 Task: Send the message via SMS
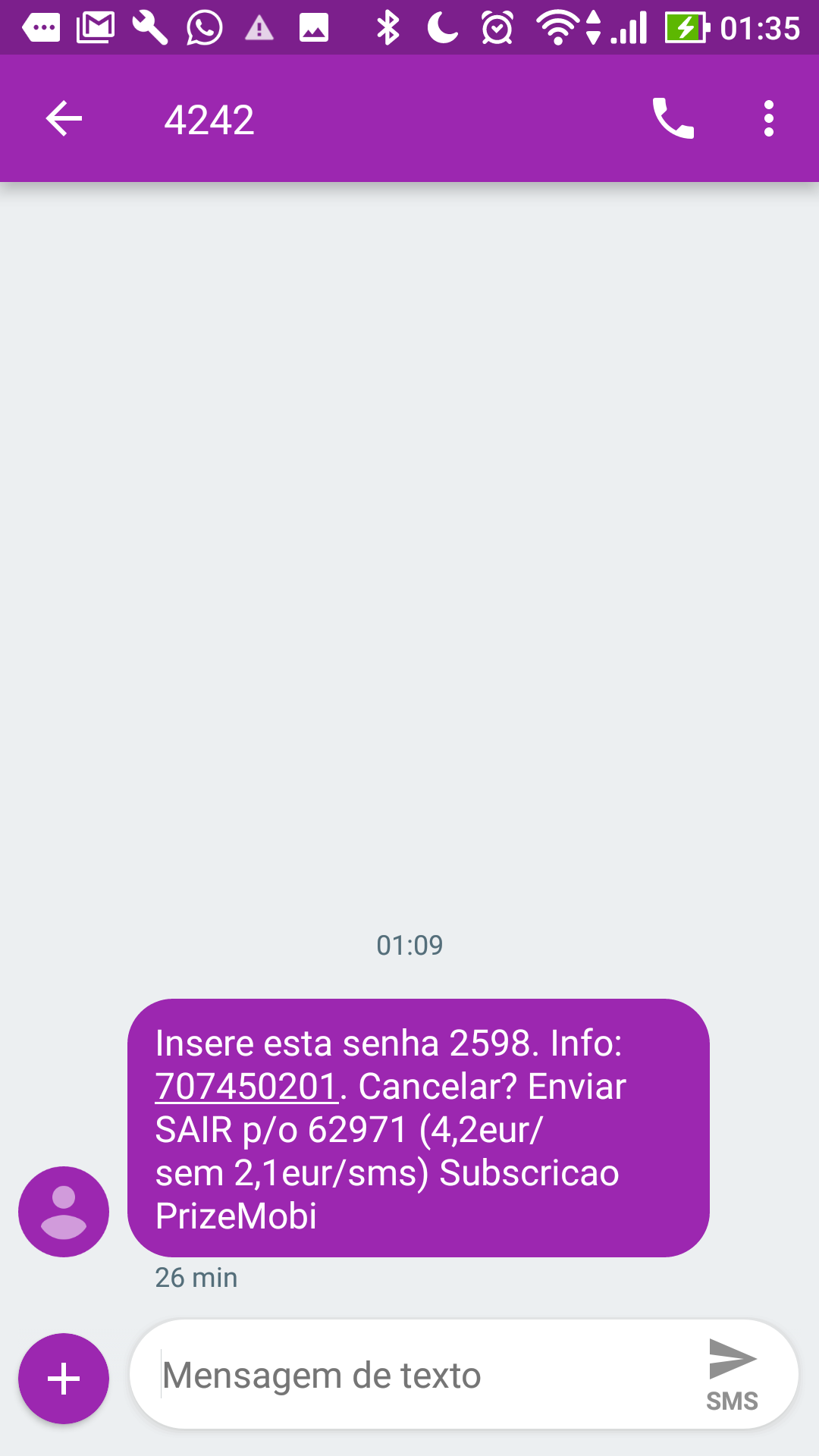733,1375
